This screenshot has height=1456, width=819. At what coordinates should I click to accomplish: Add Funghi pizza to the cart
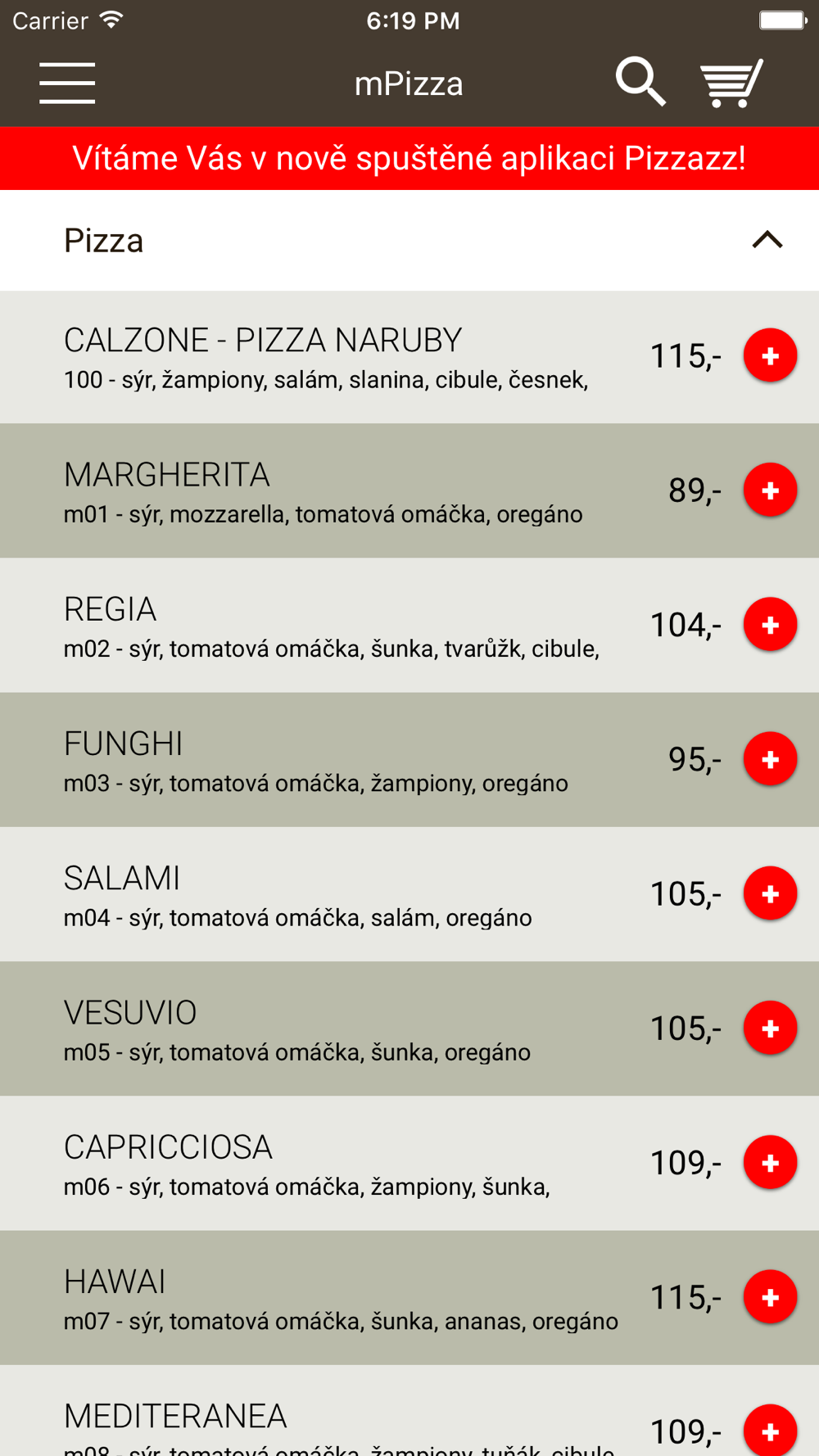(x=770, y=759)
